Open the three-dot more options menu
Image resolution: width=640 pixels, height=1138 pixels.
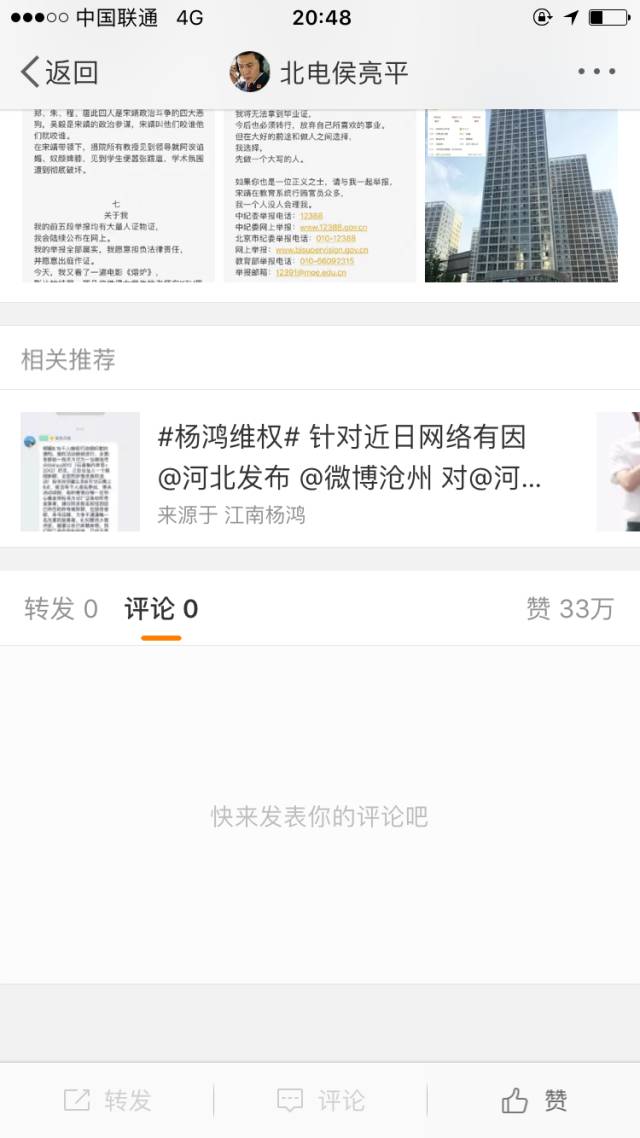[x=596, y=72]
